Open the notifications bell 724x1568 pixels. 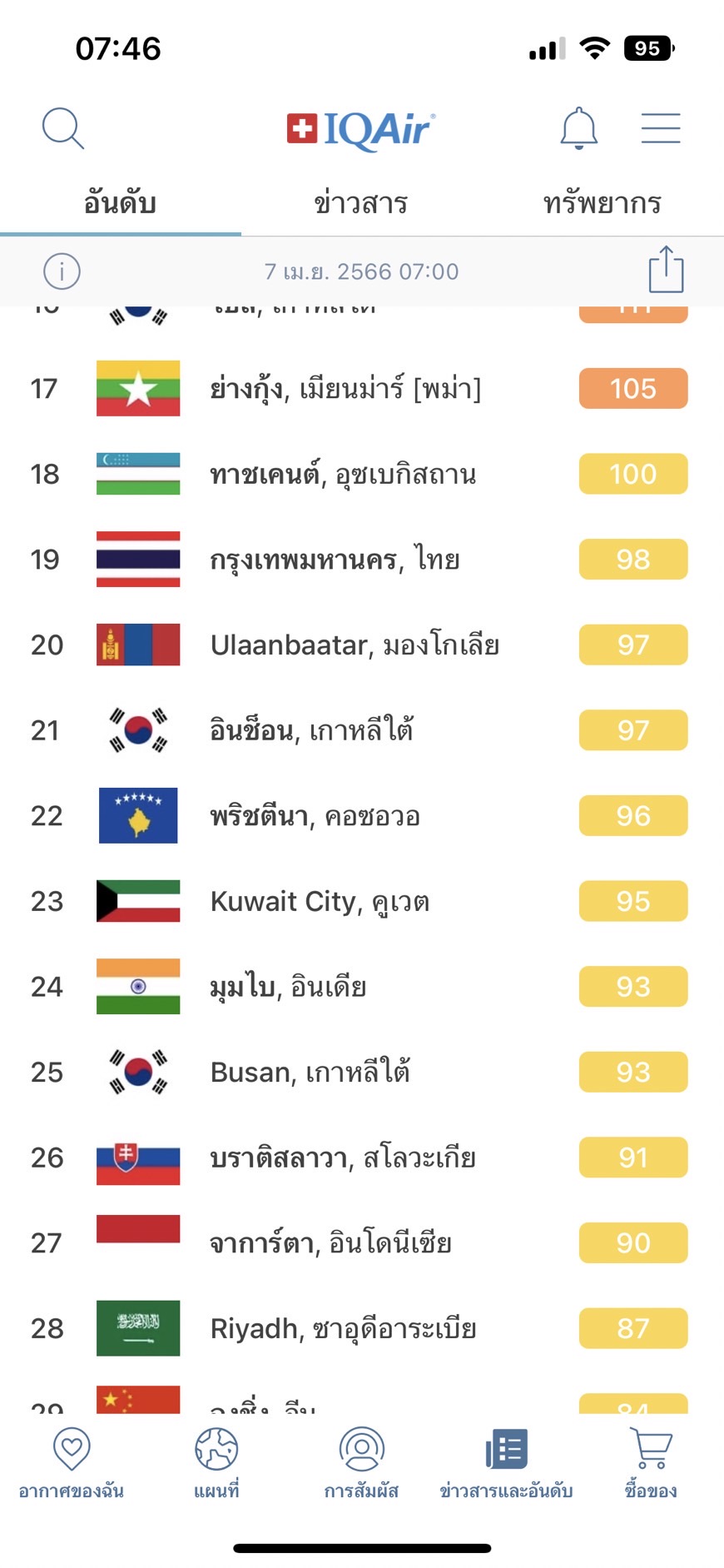[578, 128]
